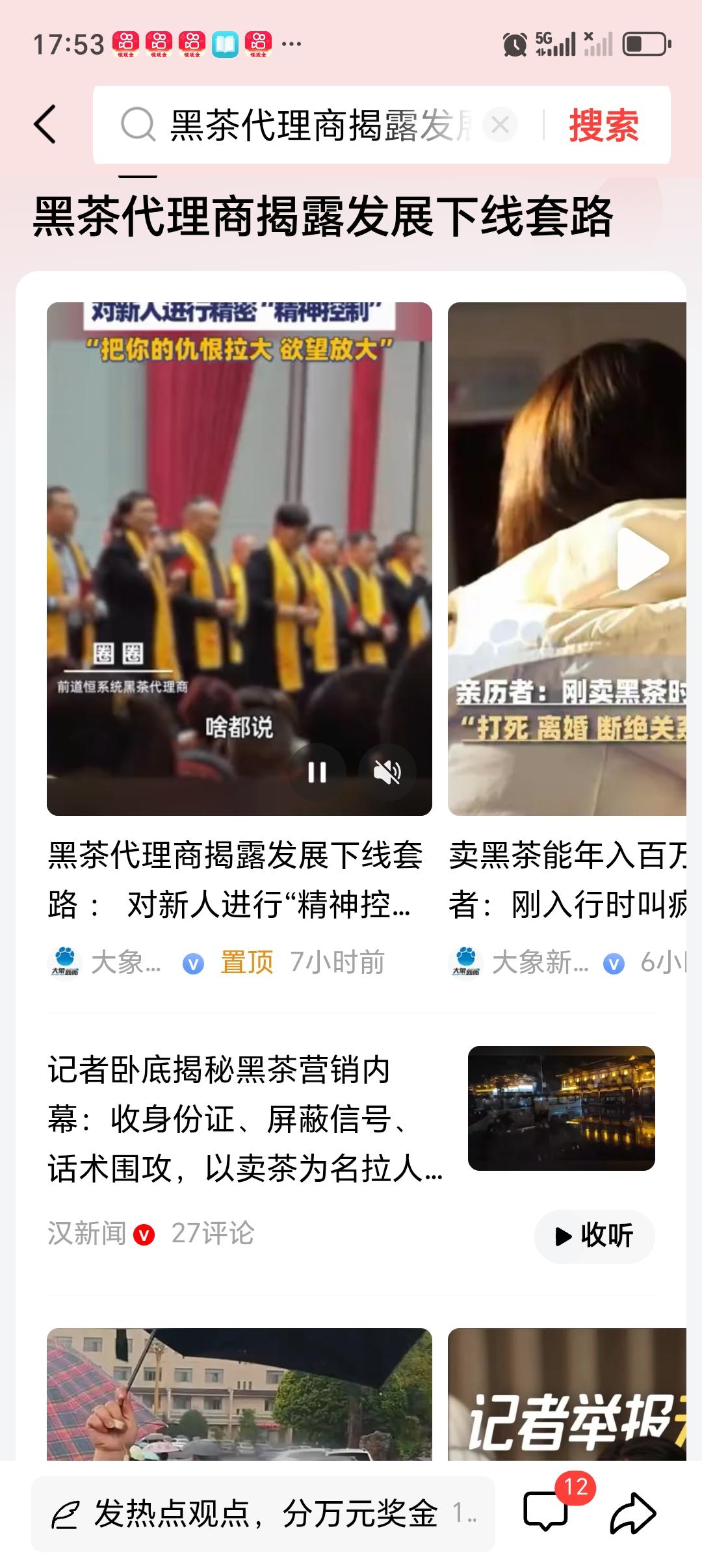Go back using the back arrow
This screenshot has height=1568, width=702.
(45, 124)
